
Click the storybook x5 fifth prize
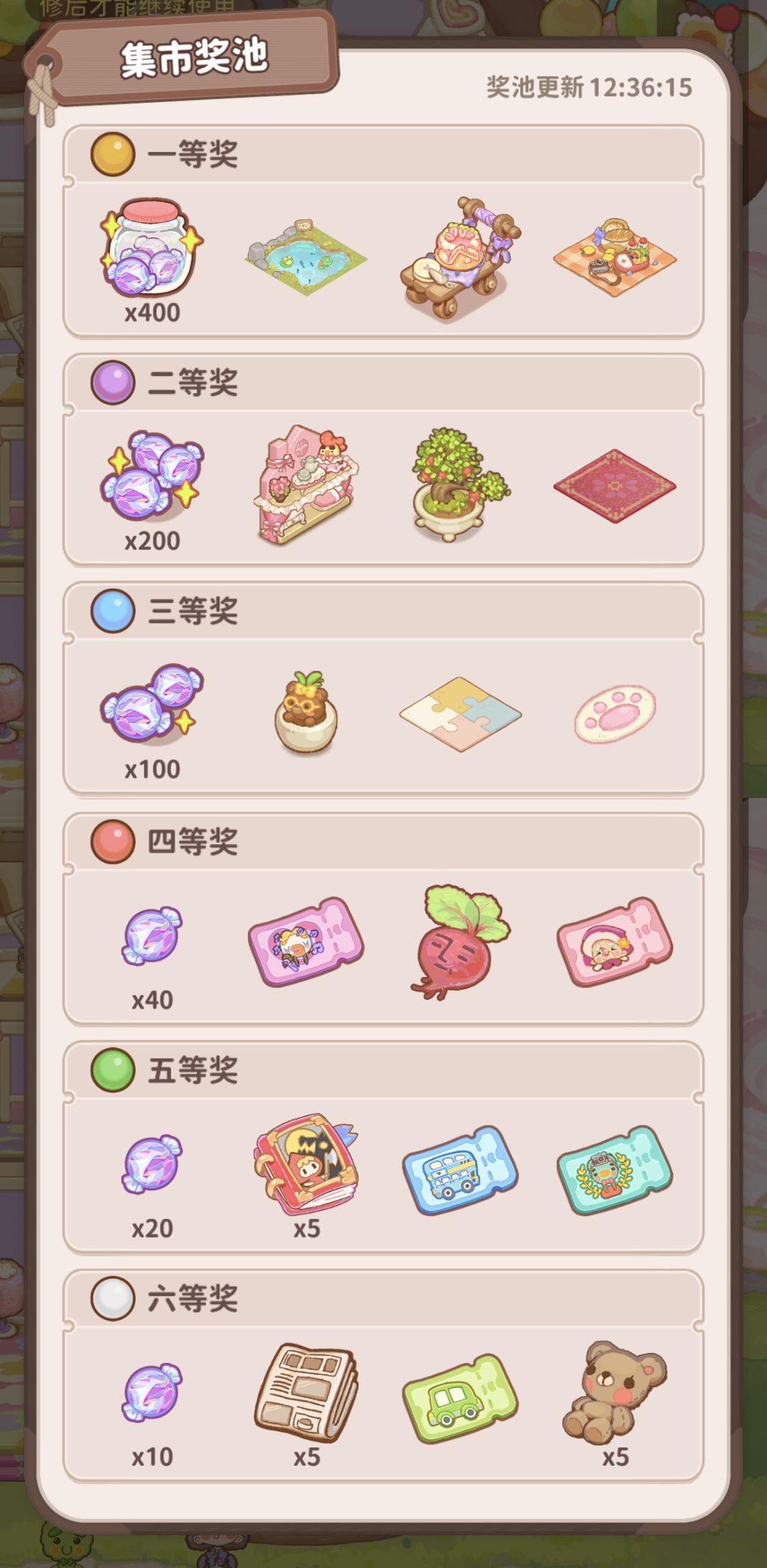[x=307, y=1164]
